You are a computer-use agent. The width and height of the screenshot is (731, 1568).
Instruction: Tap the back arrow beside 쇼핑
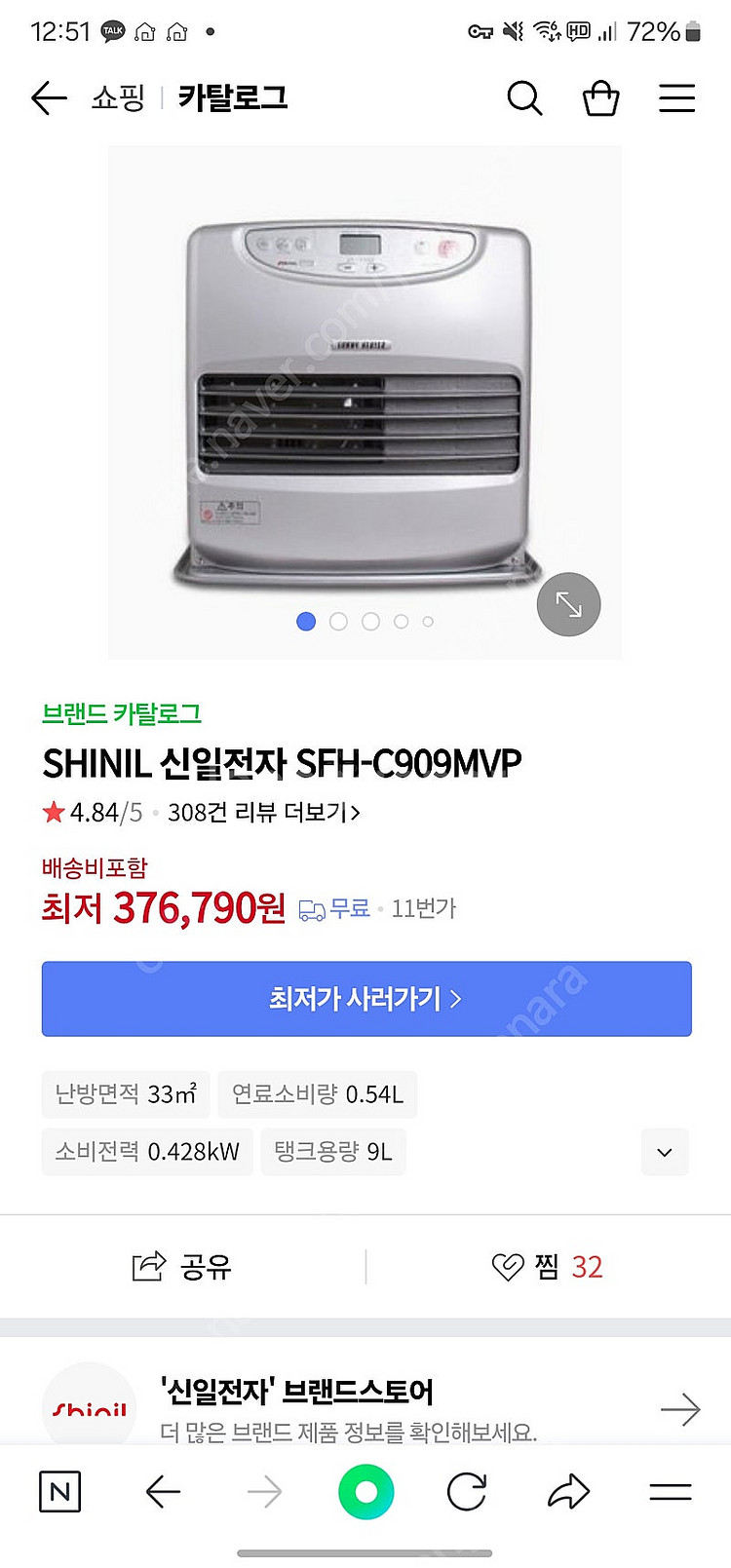48,98
